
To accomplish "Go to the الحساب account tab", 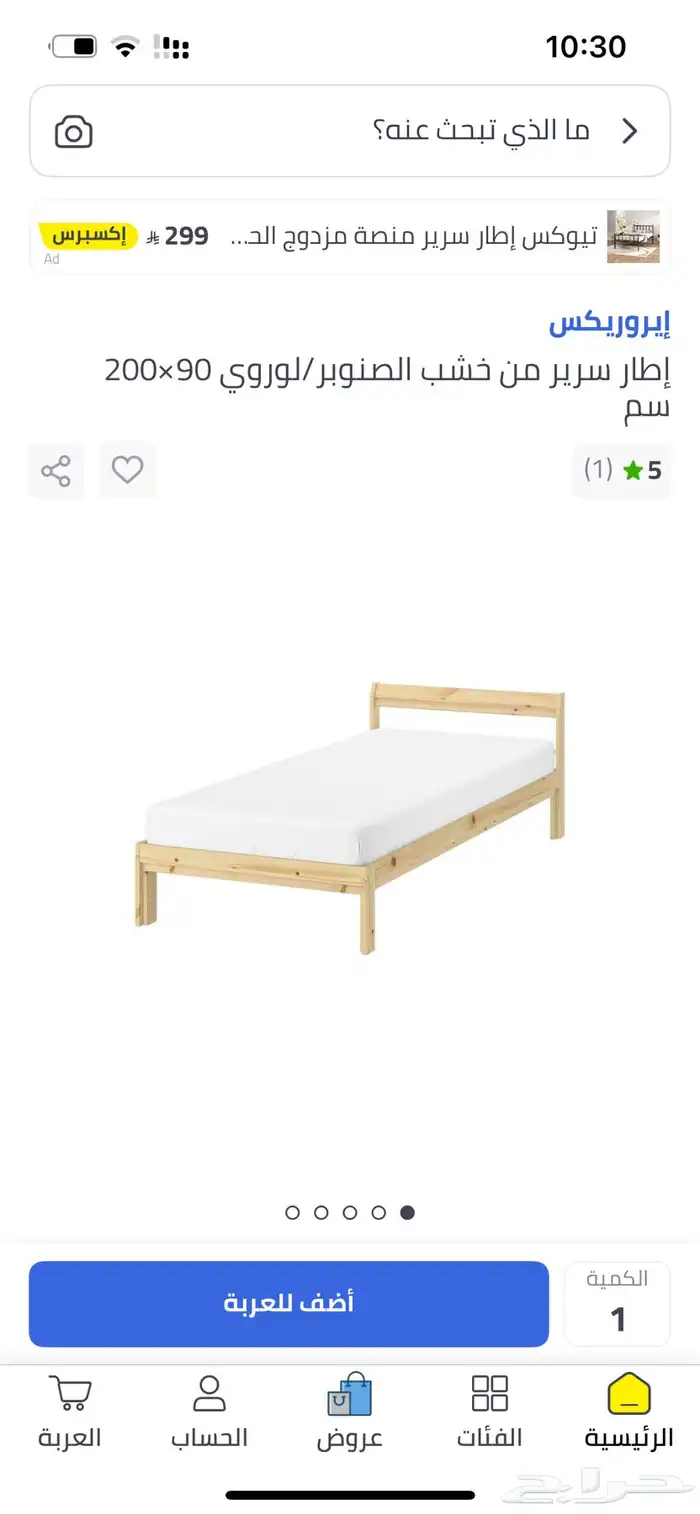I will [209, 1412].
